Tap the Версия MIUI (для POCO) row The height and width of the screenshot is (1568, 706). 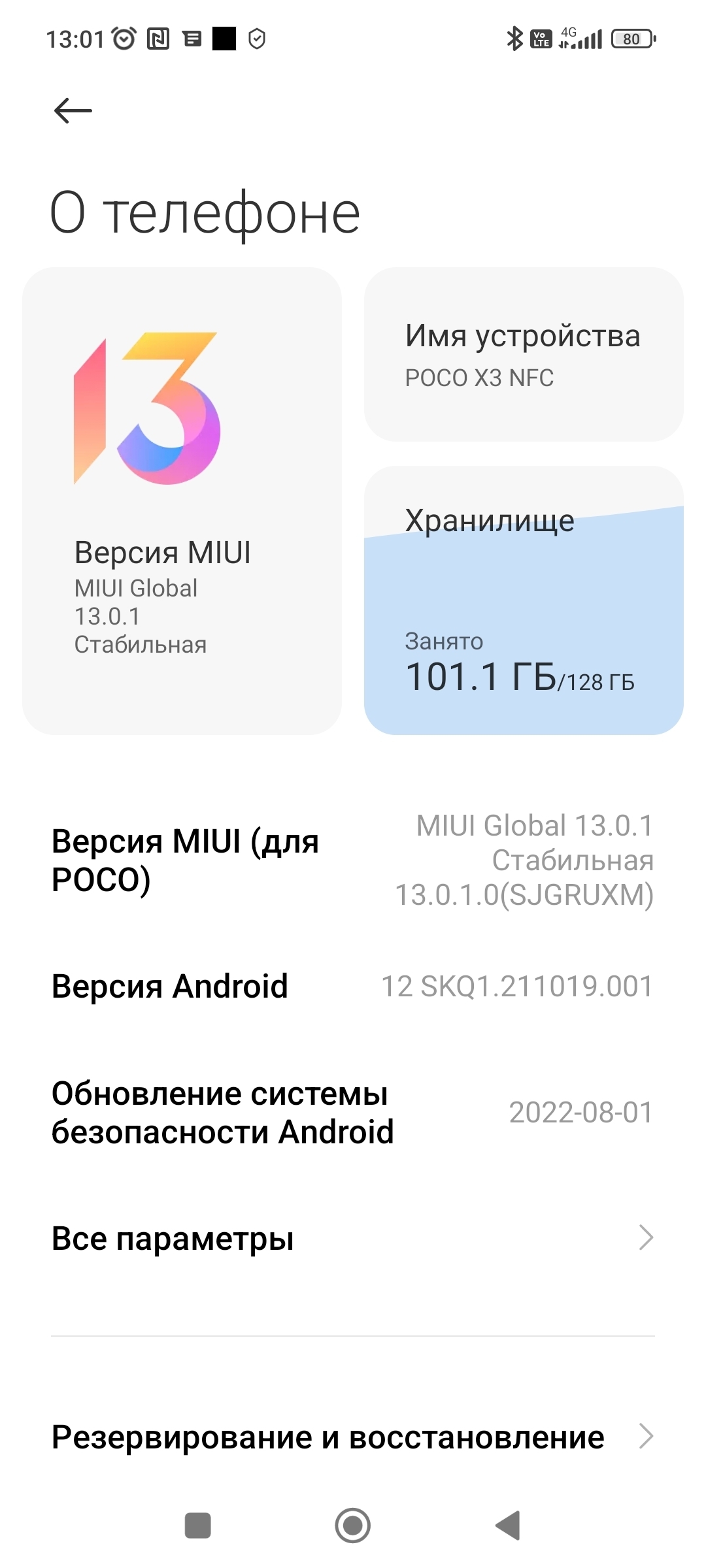pyautogui.click(x=353, y=860)
